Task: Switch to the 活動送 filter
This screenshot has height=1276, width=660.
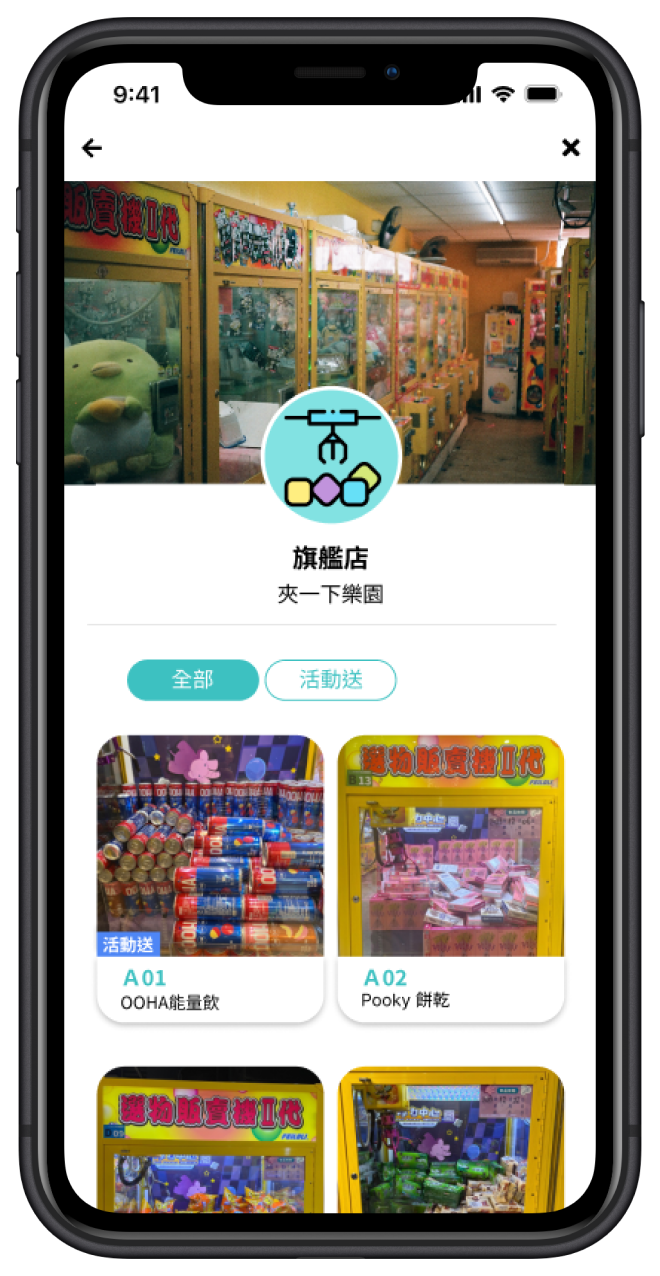Action: [331, 680]
